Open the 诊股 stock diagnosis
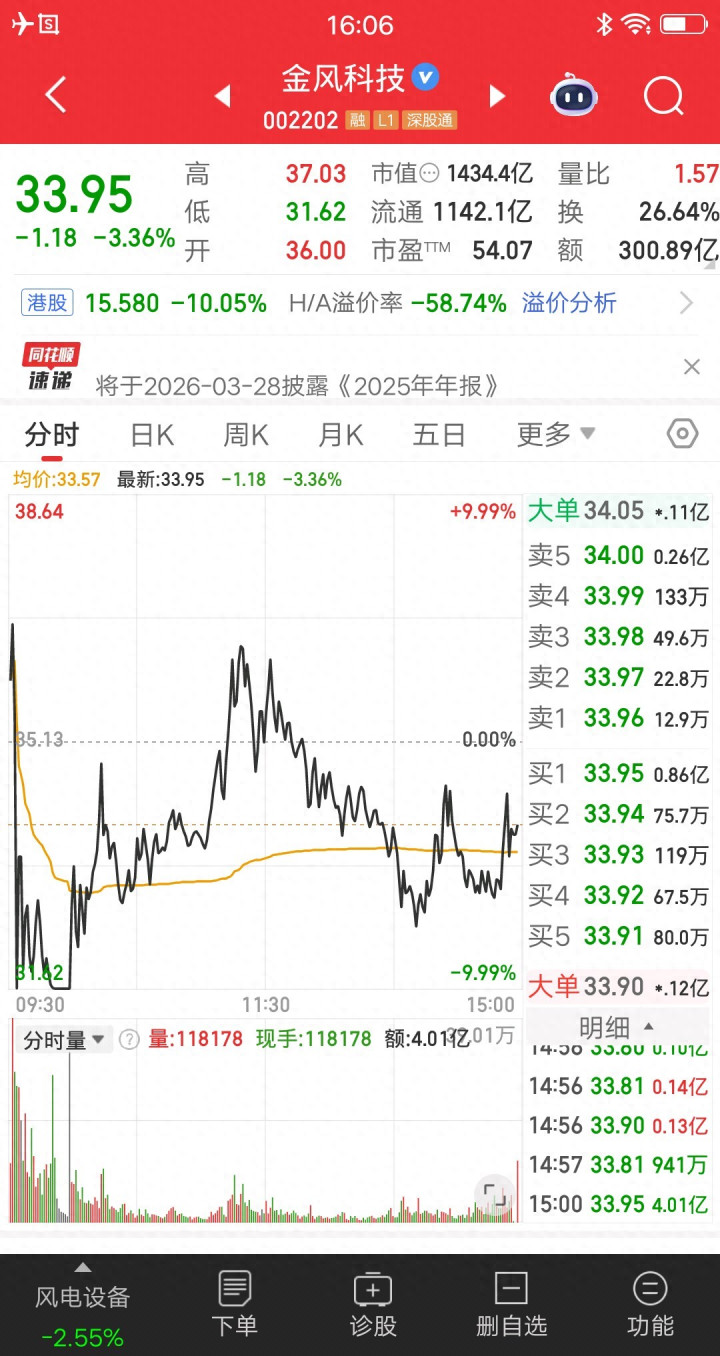The height and width of the screenshot is (1356, 720). [x=373, y=1304]
